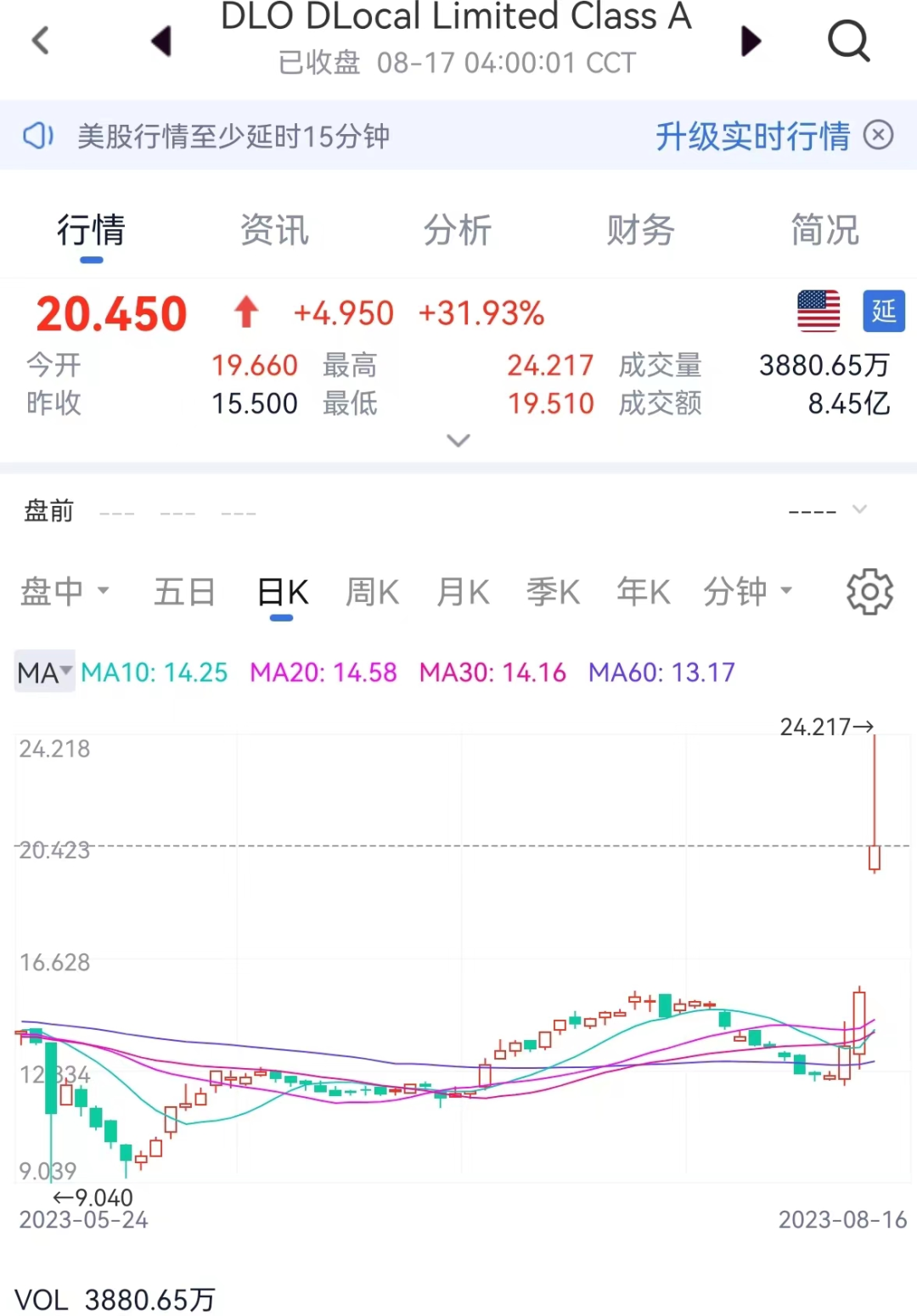The height and width of the screenshot is (1316, 917).
Task: Switch to the 分析 tab
Action: tap(458, 230)
